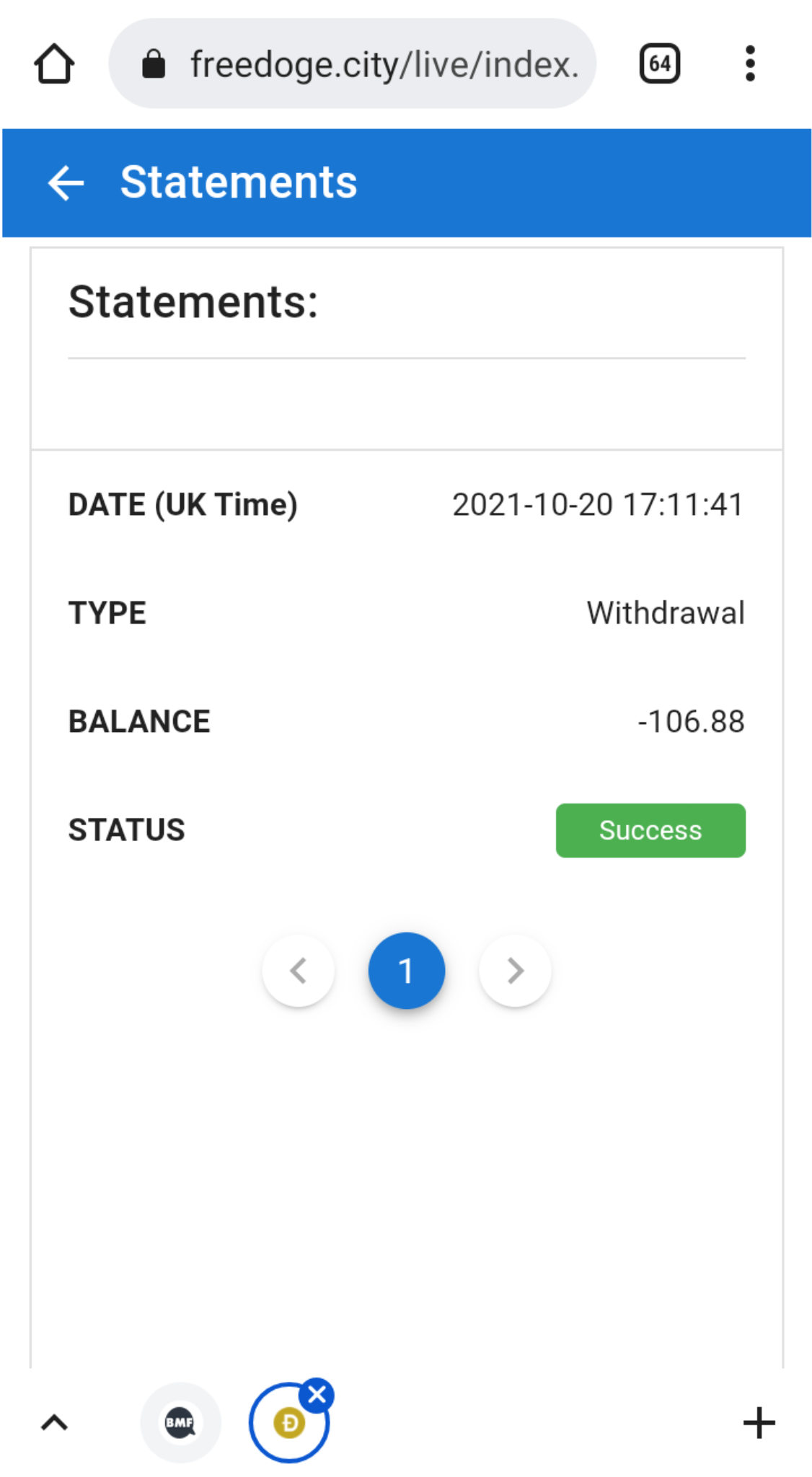
Task: Expand the bottom tab strip
Action: click(x=54, y=1423)
